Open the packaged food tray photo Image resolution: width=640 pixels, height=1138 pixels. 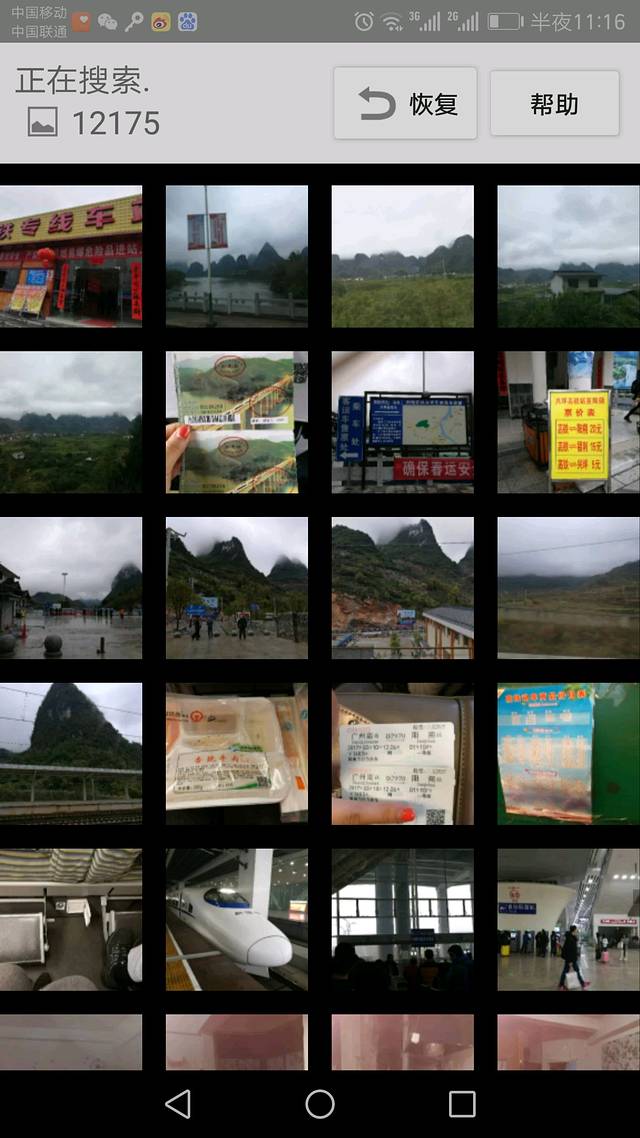click(237, 754)
